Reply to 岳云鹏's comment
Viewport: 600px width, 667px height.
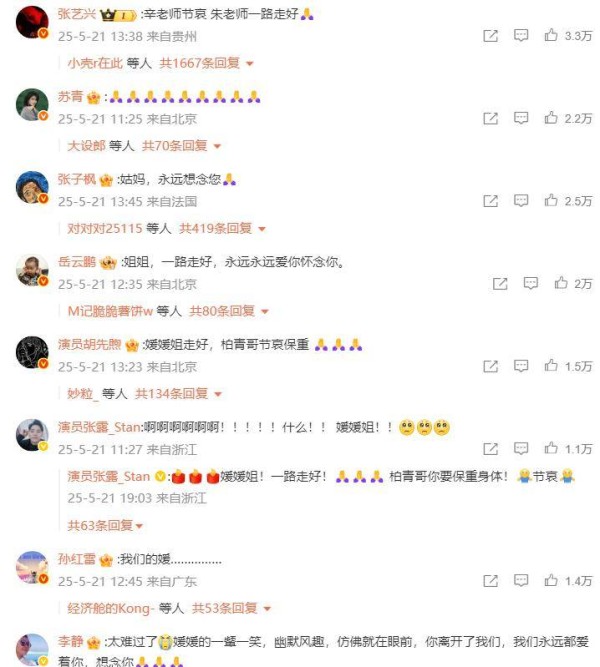(x=531, y=284)
